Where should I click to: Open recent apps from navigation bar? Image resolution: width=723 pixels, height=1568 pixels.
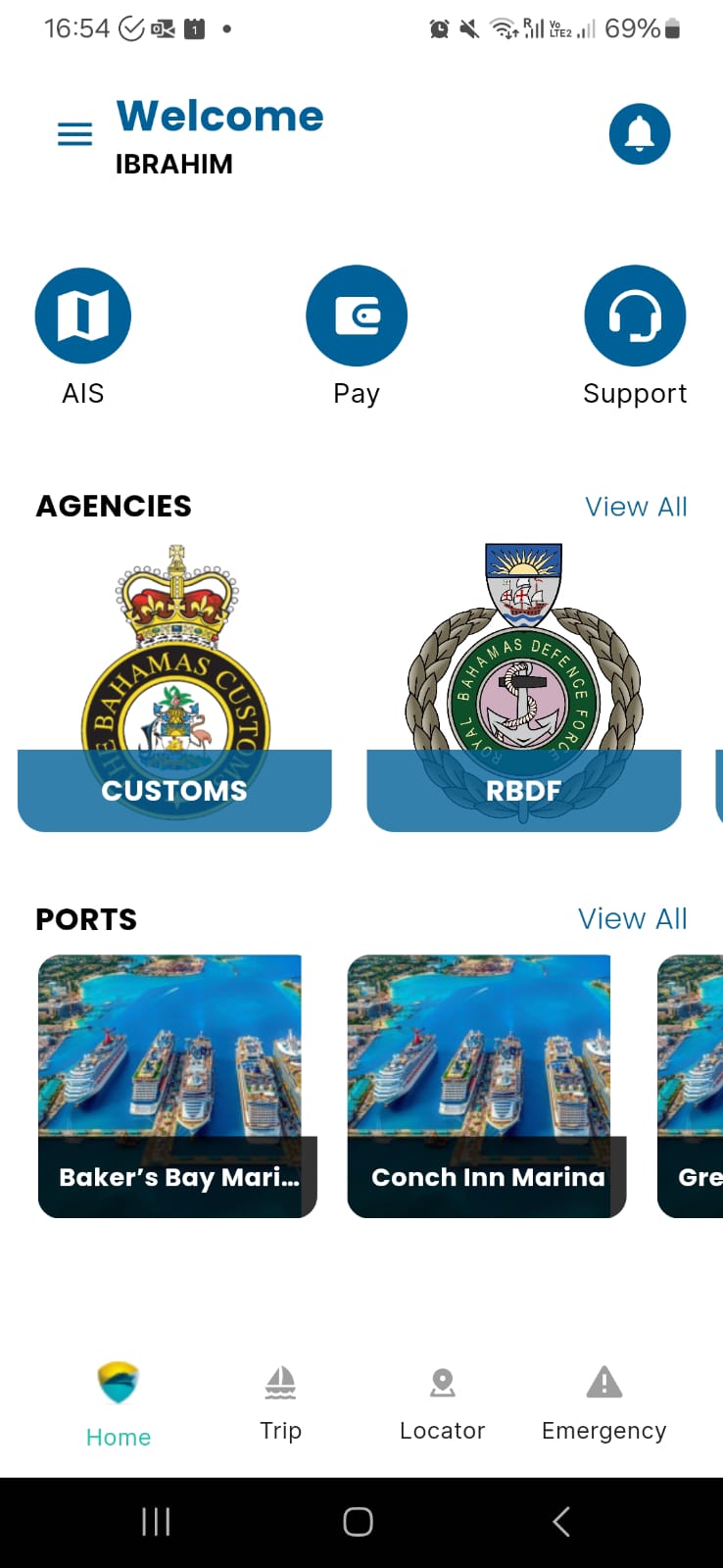tap(157, 1522)
